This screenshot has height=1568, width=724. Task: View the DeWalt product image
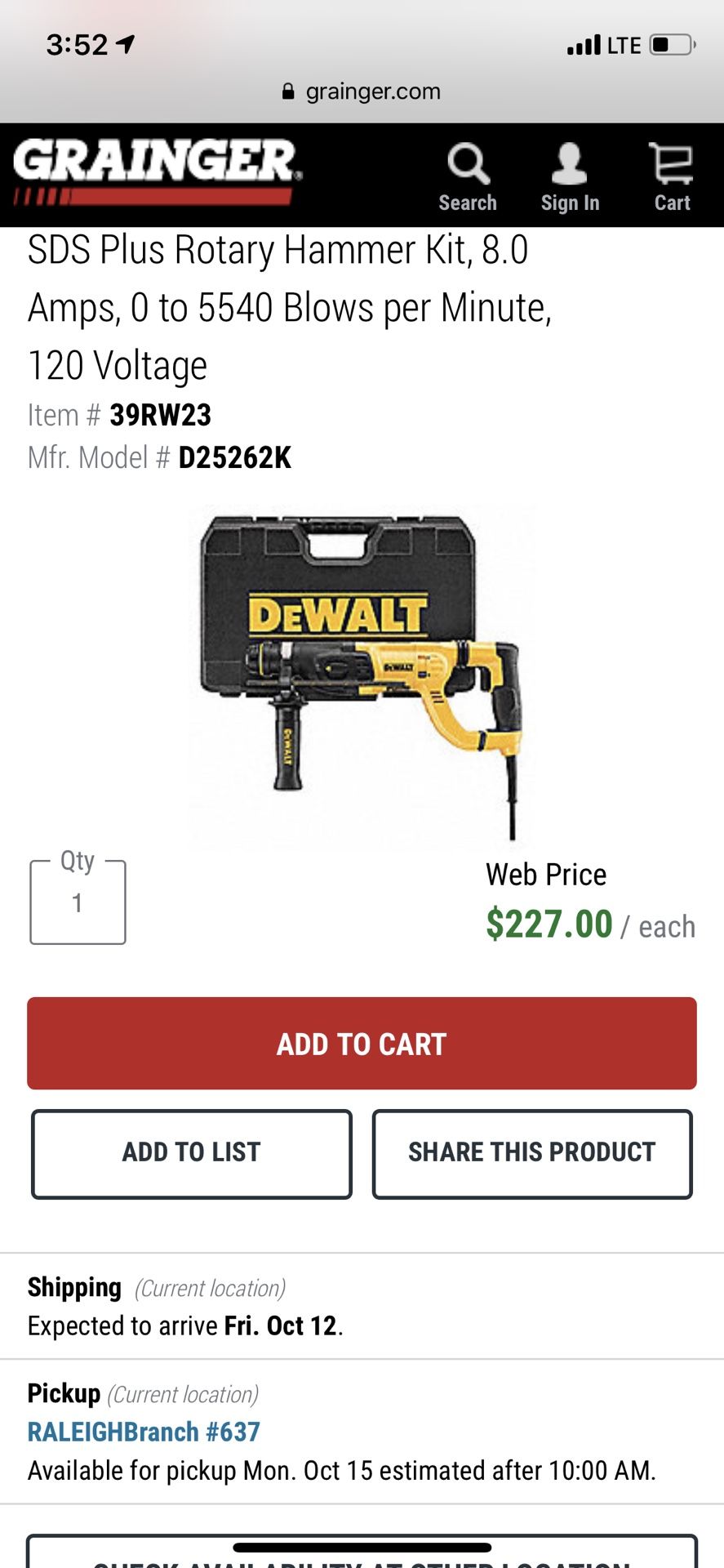click(x=362, y=675)
